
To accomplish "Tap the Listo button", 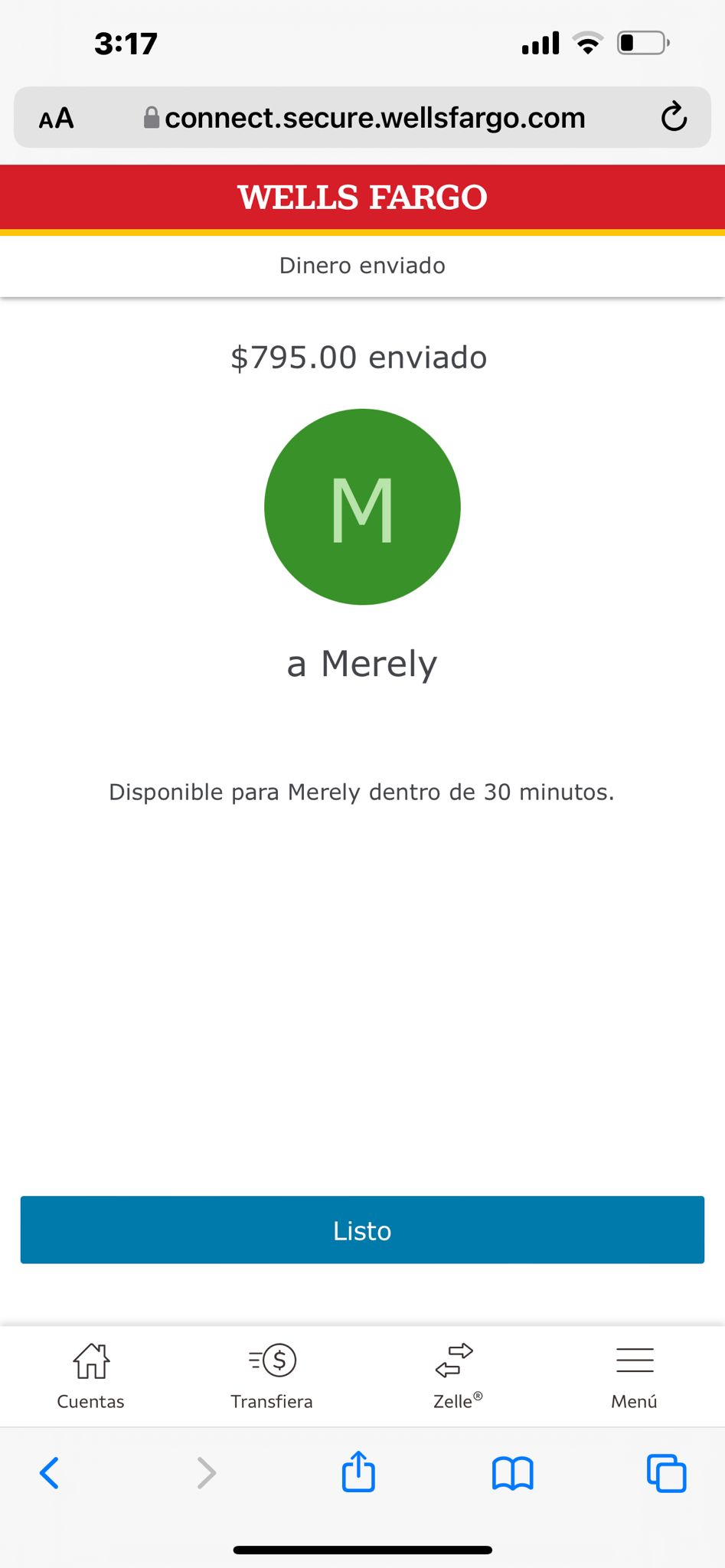I will coord(362,1230).
